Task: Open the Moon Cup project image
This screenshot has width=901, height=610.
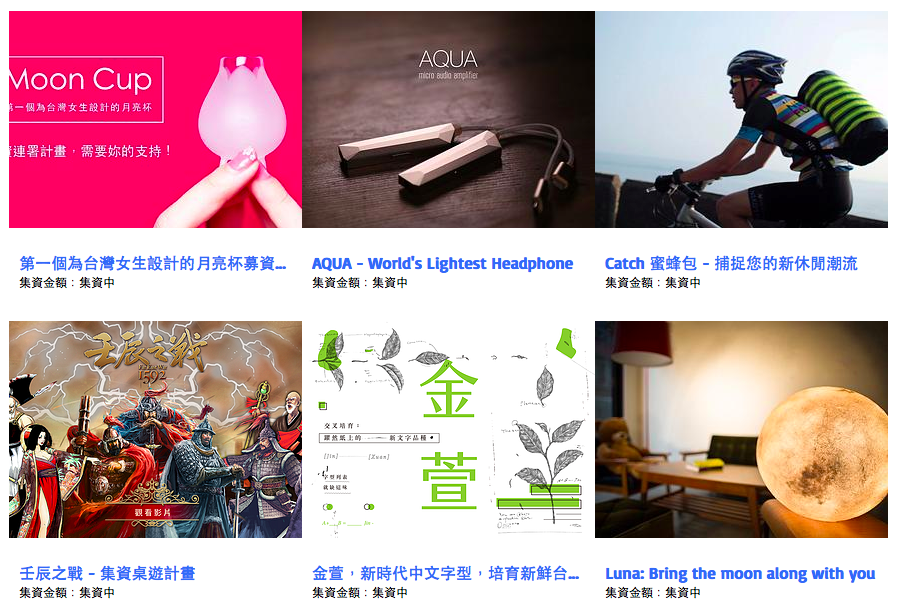Action: pos(155,120)
